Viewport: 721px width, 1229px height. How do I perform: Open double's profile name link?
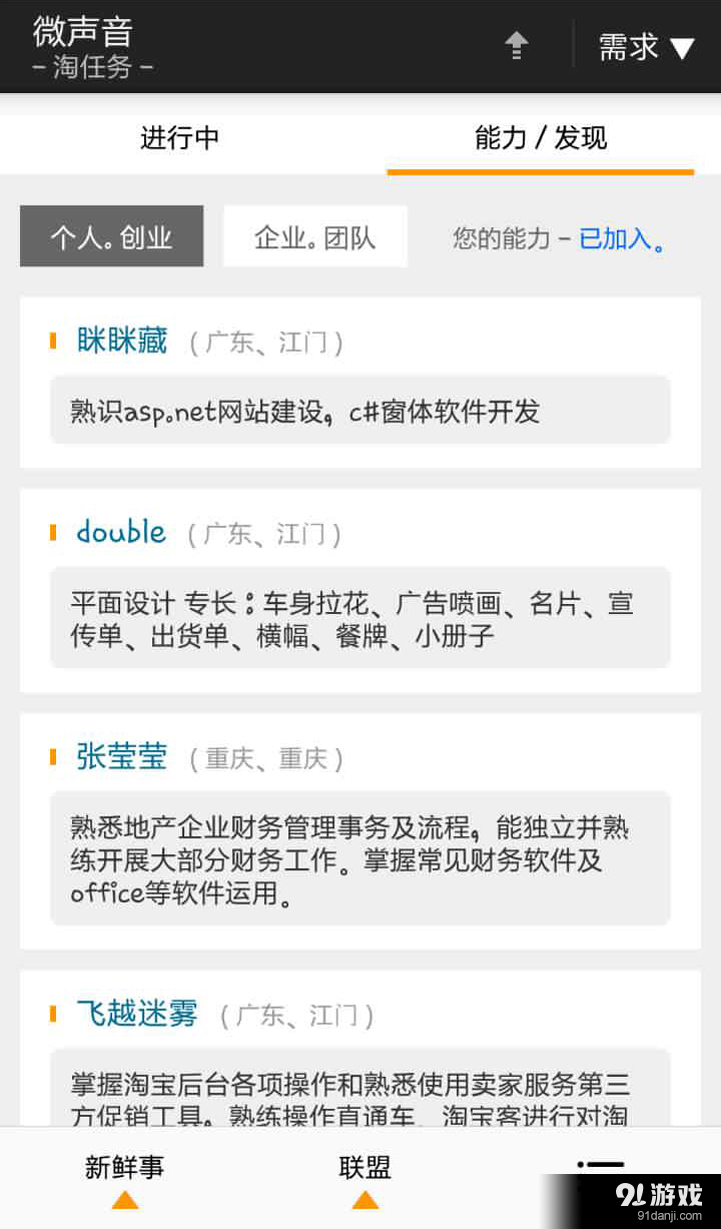[x=120, y=532]
